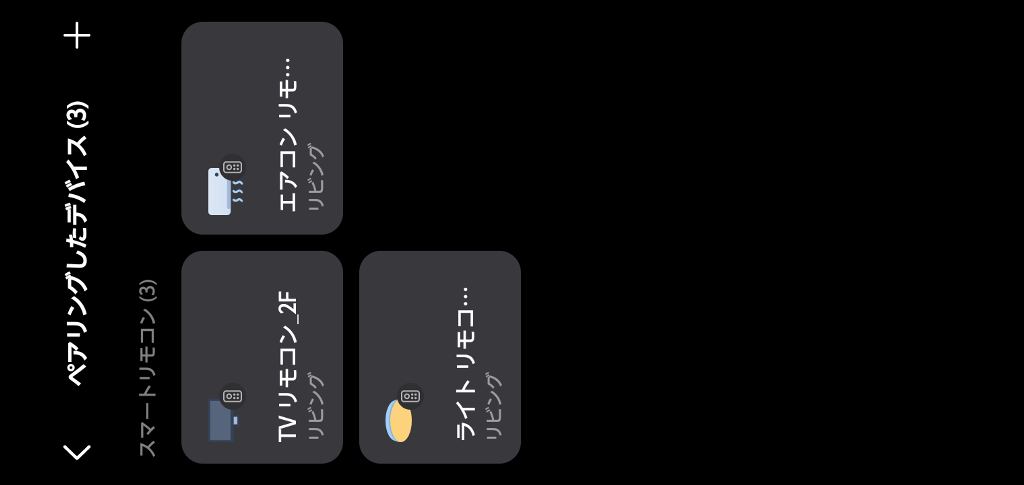1024x485 pixels.
Task: Add a new device with plus icon
Action: [x=77, y=36]
